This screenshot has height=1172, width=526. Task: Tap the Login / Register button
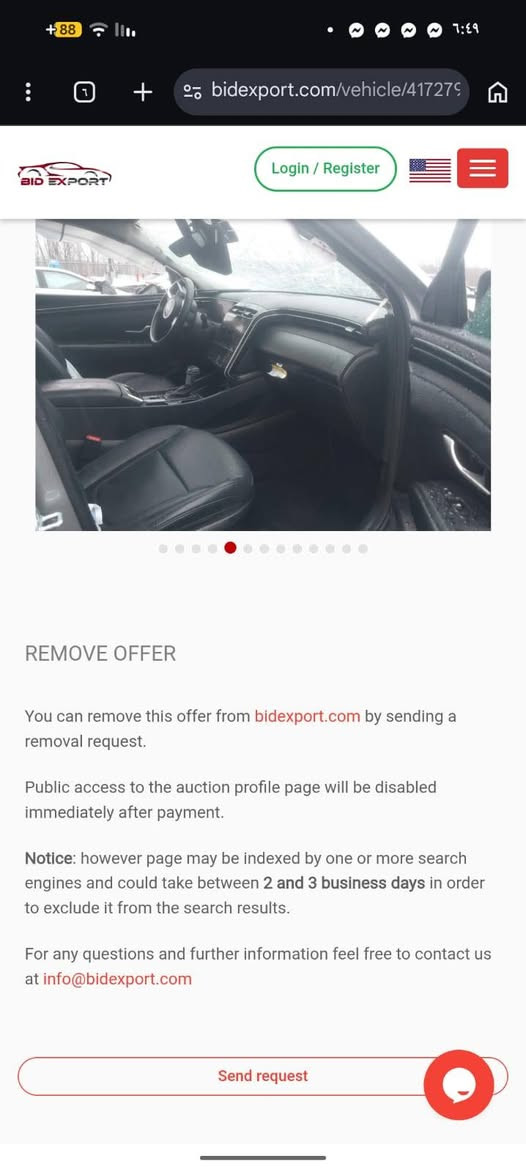click(325, 168)
